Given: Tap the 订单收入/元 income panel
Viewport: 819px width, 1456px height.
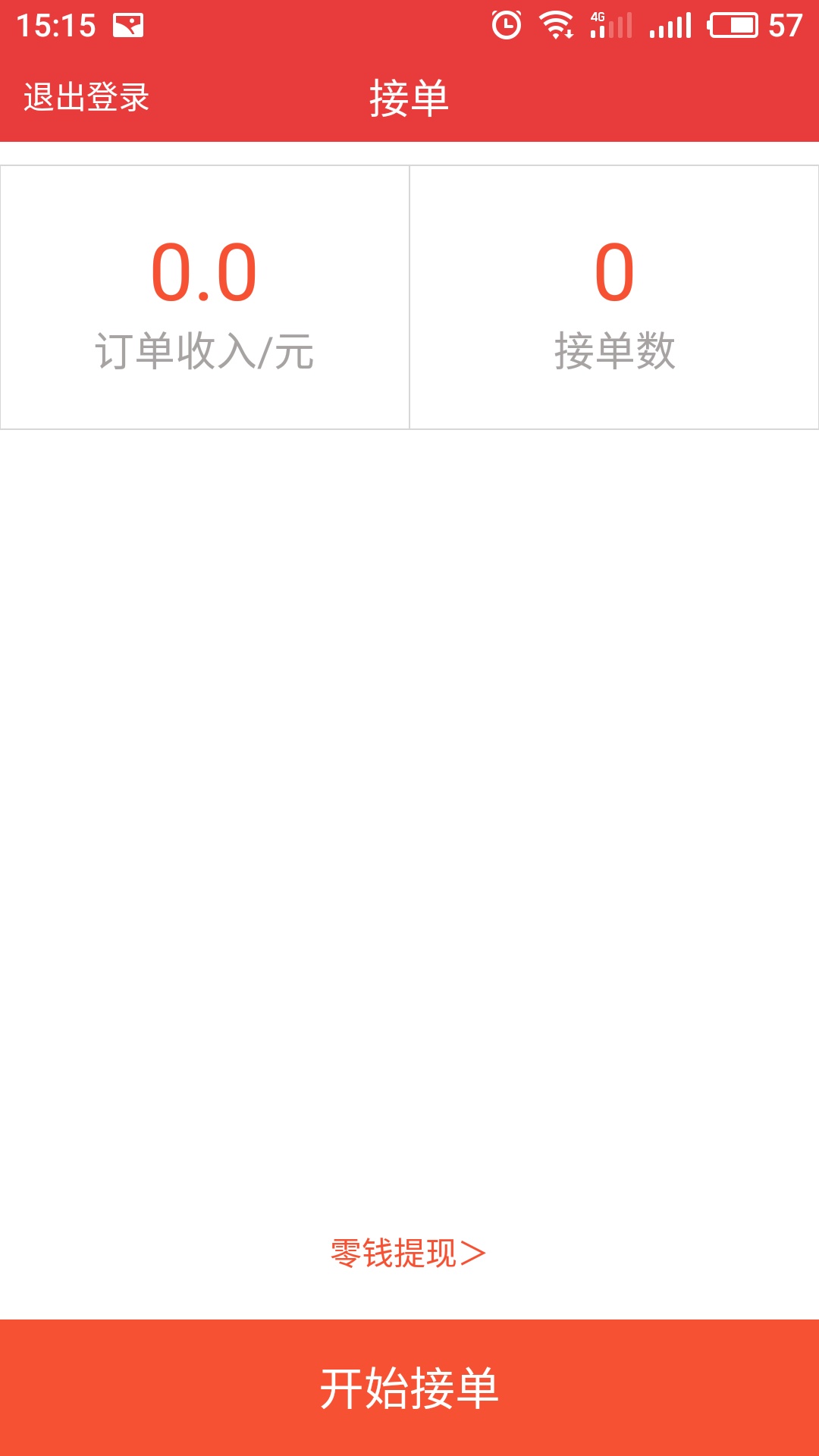Looking at the screenshot, I should 205,296.
